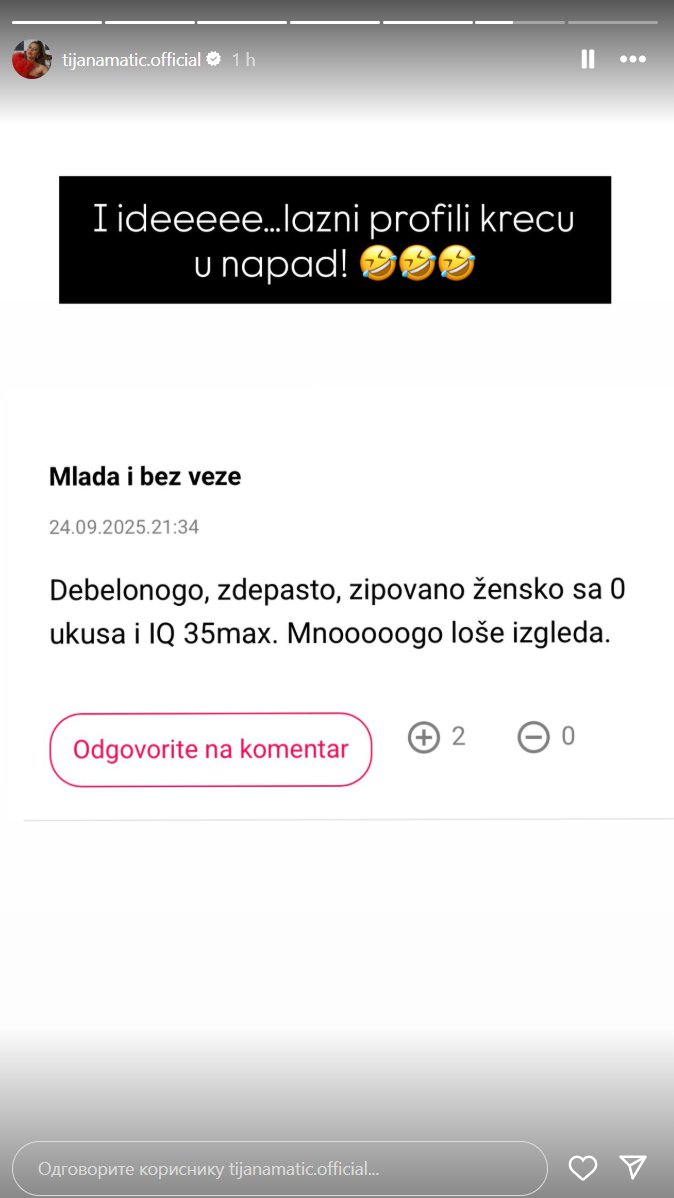This screenshot has width=674, height=1198.
Task: Open the three-dot story options menu
Action: 633,60
